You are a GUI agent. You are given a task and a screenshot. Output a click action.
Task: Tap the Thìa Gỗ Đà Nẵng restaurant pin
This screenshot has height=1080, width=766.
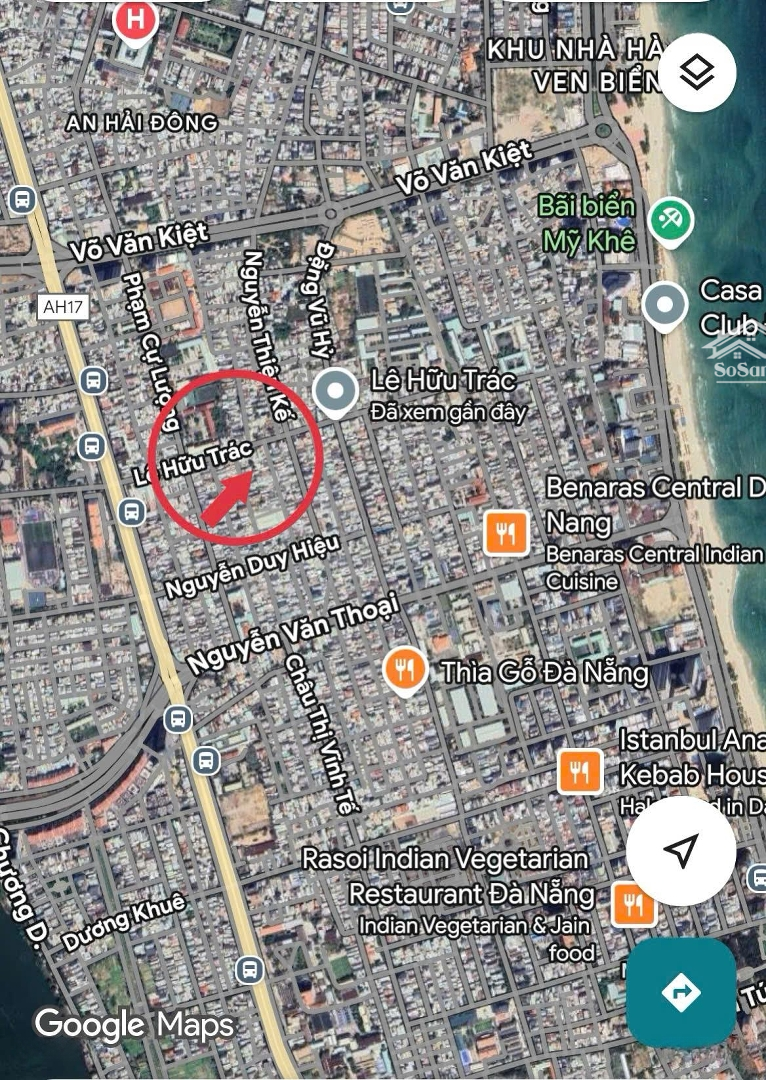tap(404, 670)
